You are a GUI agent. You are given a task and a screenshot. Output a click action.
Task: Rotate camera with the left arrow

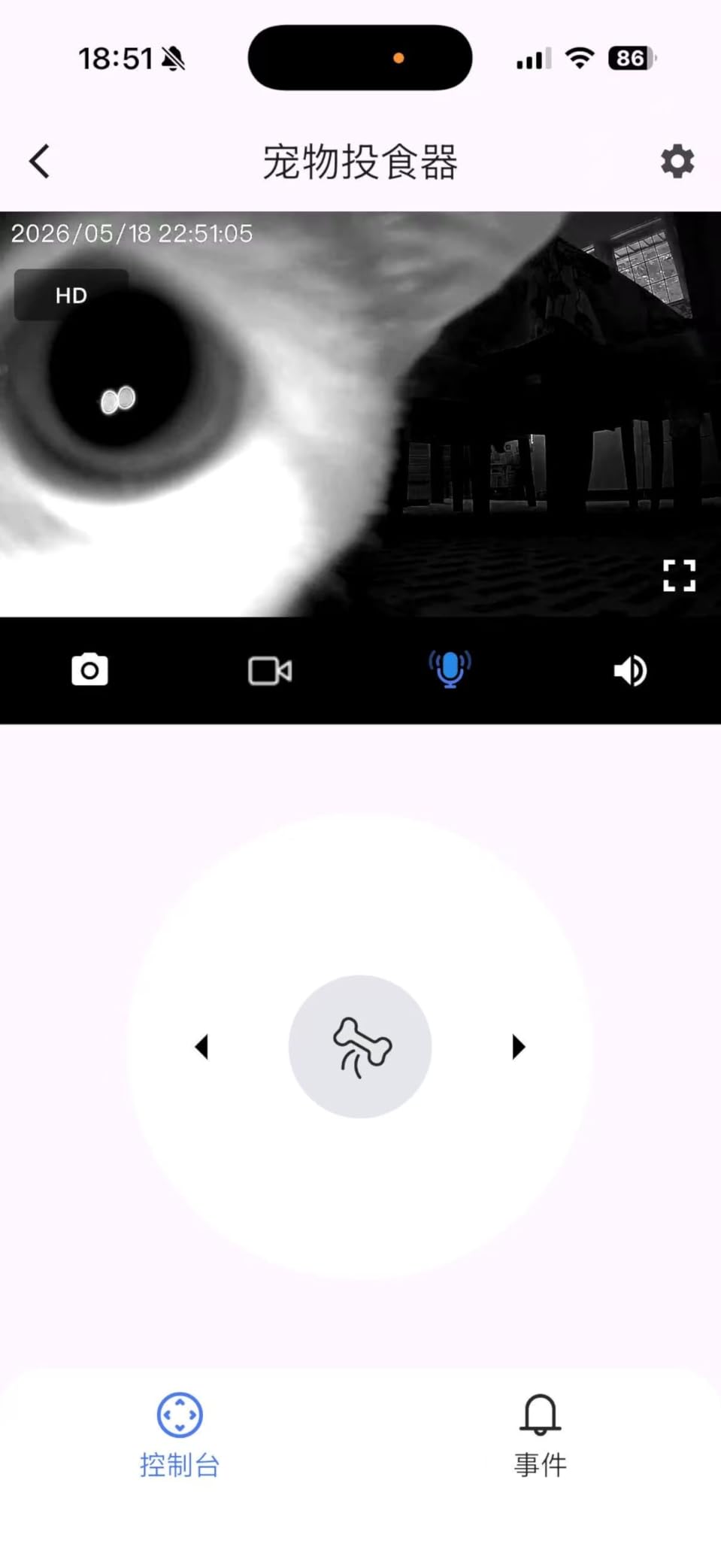201,1046
